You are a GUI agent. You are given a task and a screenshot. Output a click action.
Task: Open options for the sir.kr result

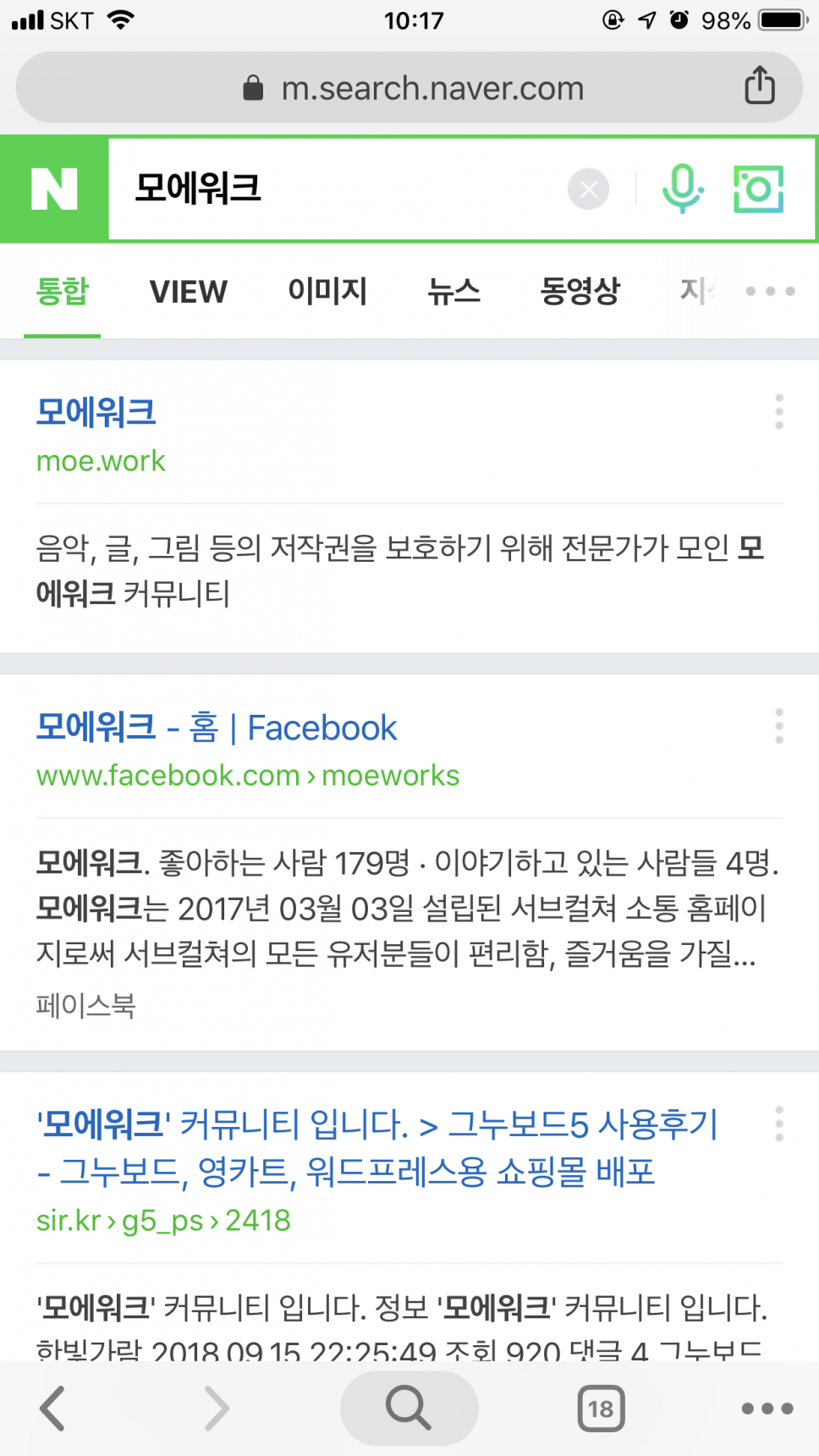(x=779, y=1124)
